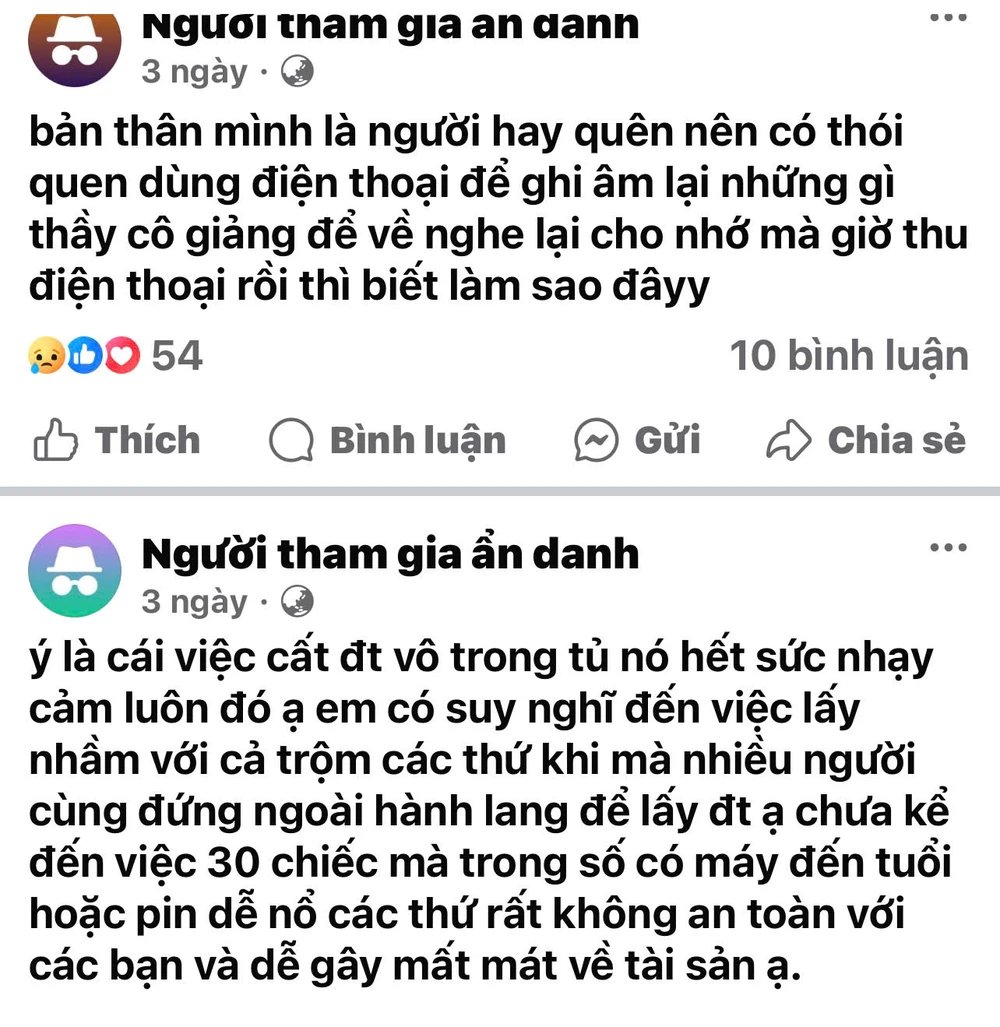Open overflow menu of the second post
1000x1027 pixels.
click(948, 548)
